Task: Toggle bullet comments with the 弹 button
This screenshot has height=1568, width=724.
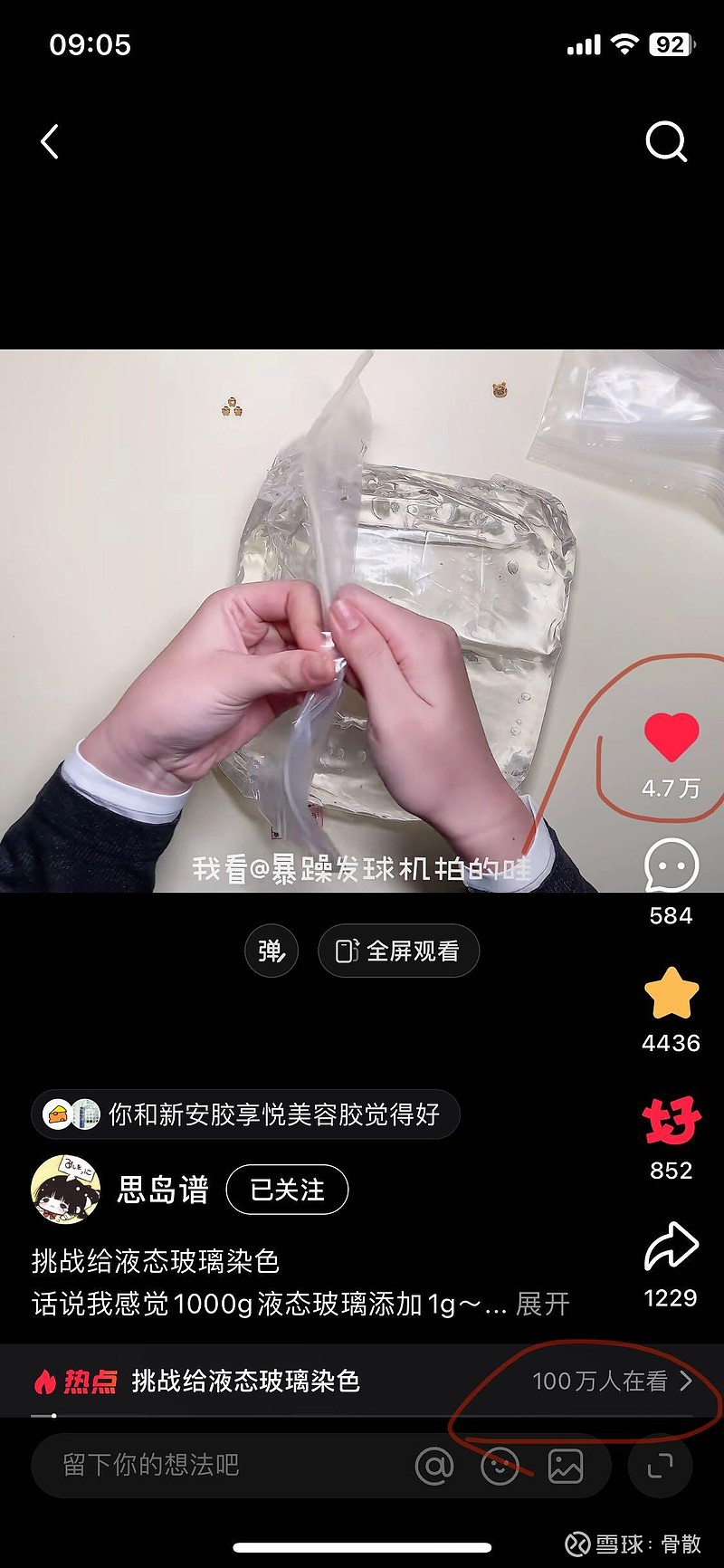Action: [x=271, y=951]
